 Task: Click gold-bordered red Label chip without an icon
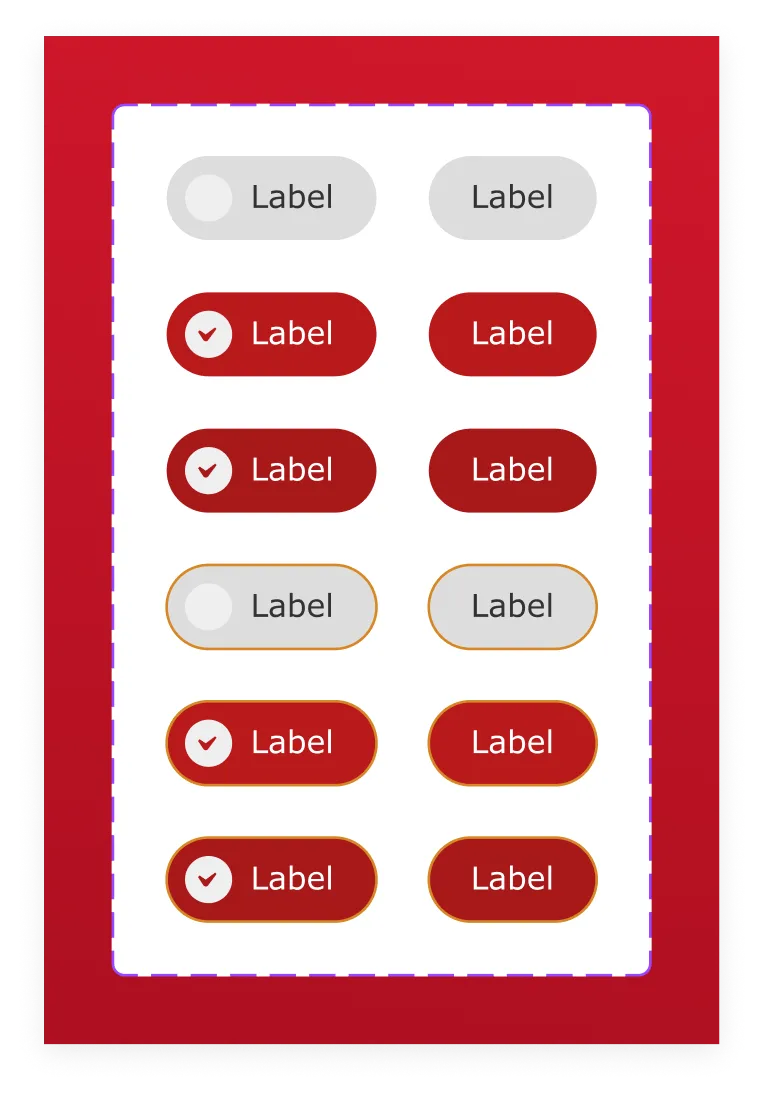[512, 743]
